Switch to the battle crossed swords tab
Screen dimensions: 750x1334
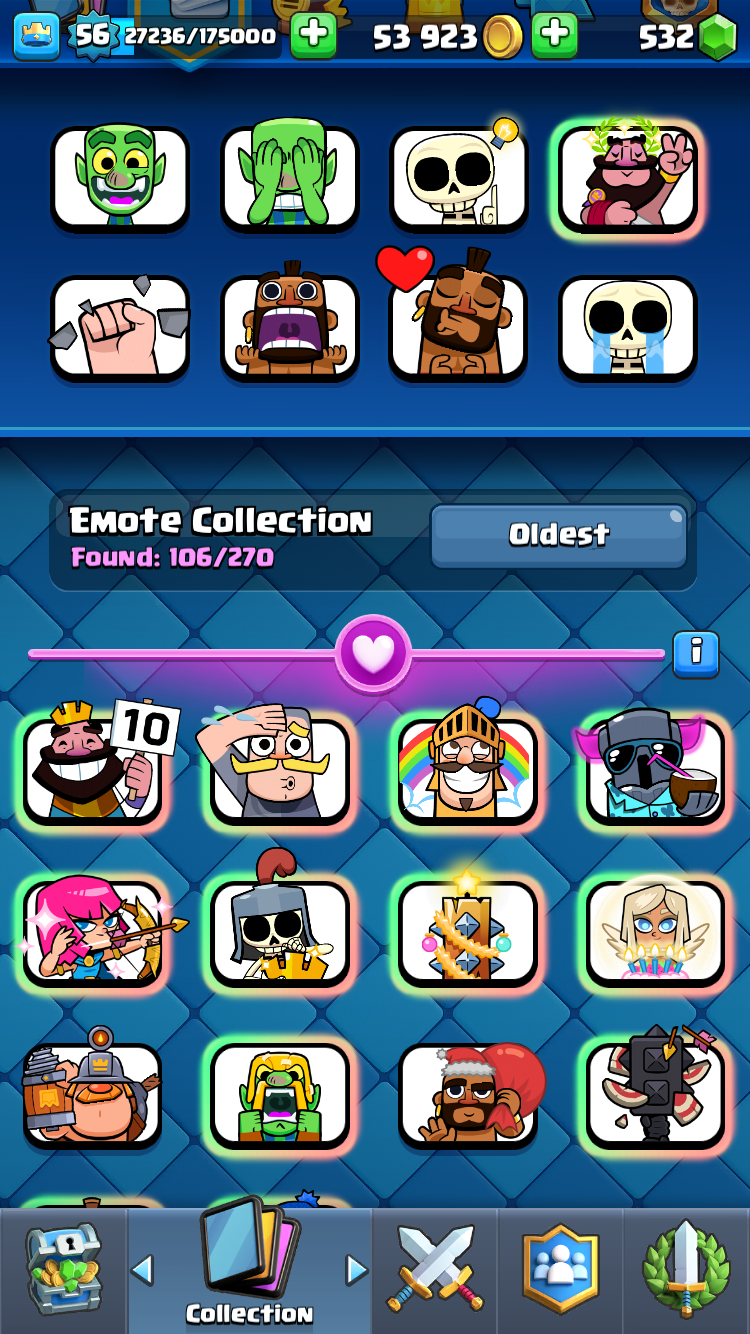pos(435,1270)
